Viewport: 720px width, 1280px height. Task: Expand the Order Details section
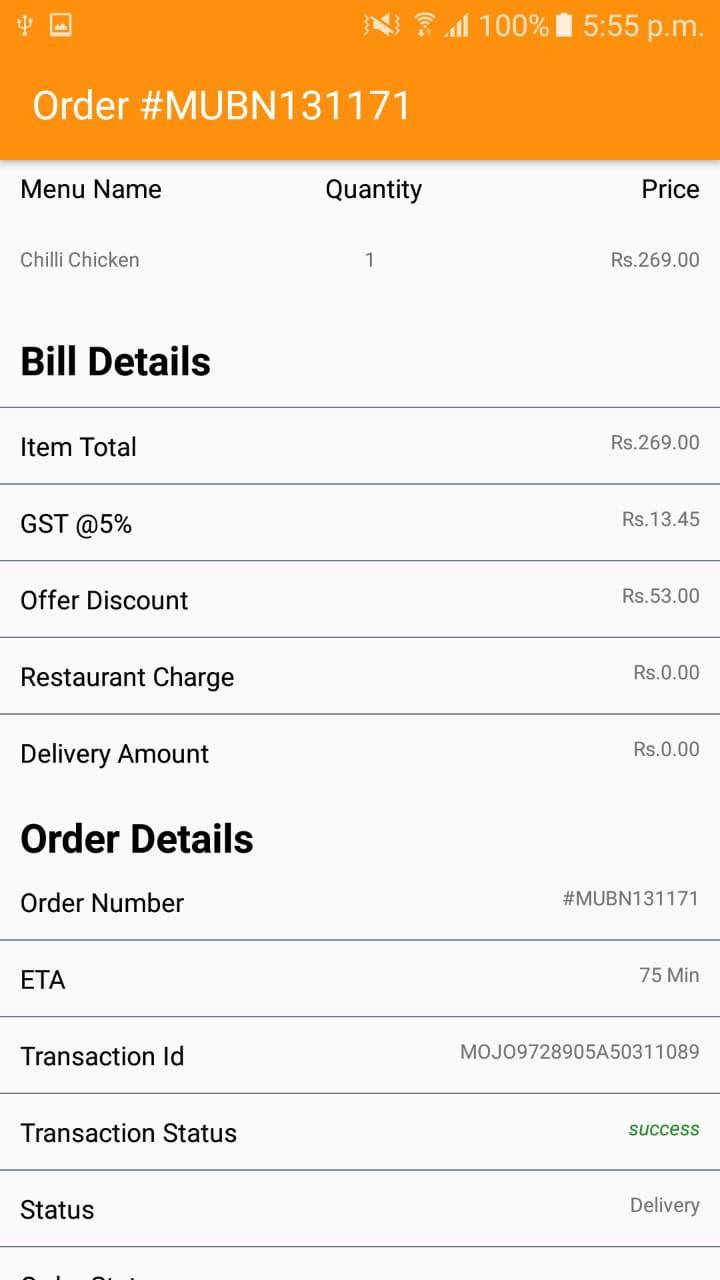coord(137,838)
